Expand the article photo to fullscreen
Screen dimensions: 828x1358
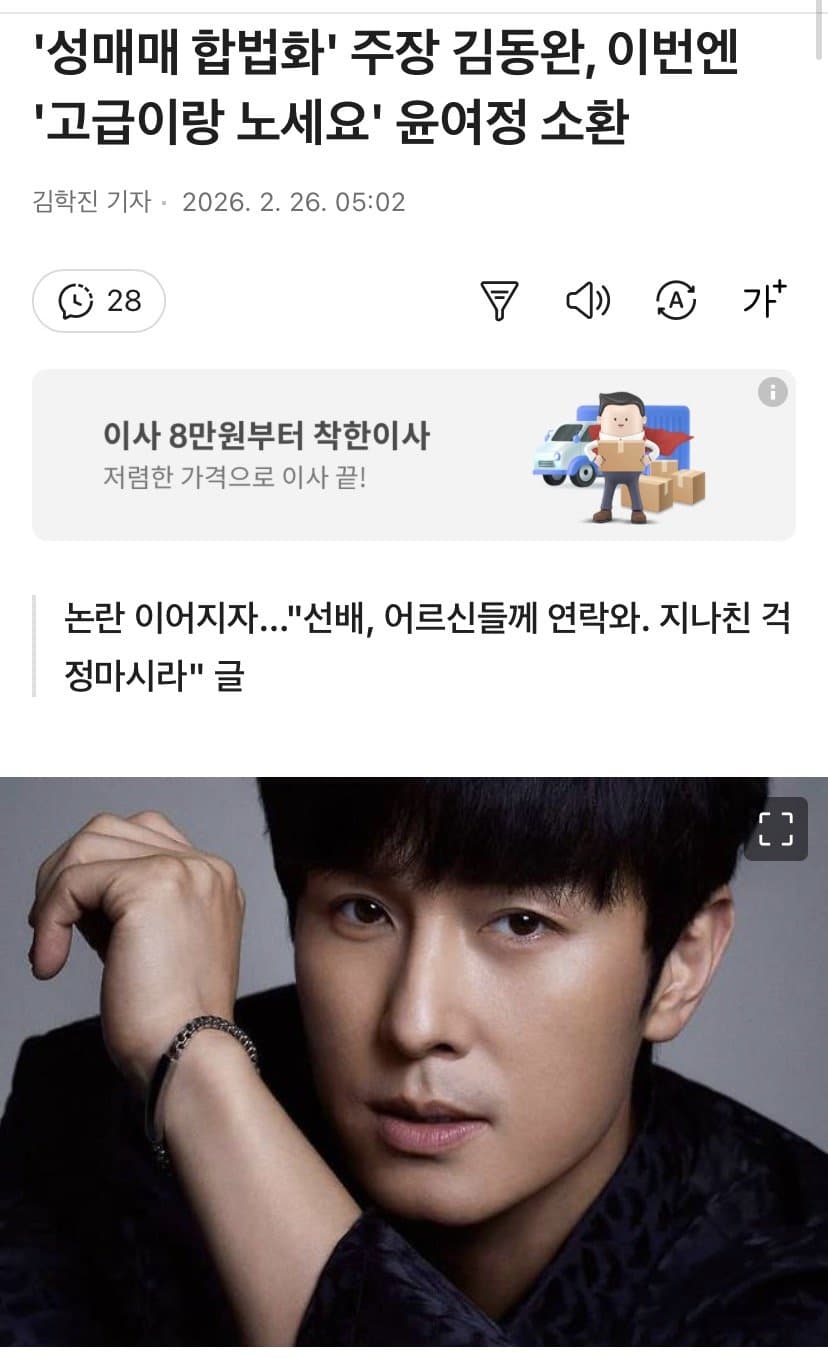tap(775, 829)
